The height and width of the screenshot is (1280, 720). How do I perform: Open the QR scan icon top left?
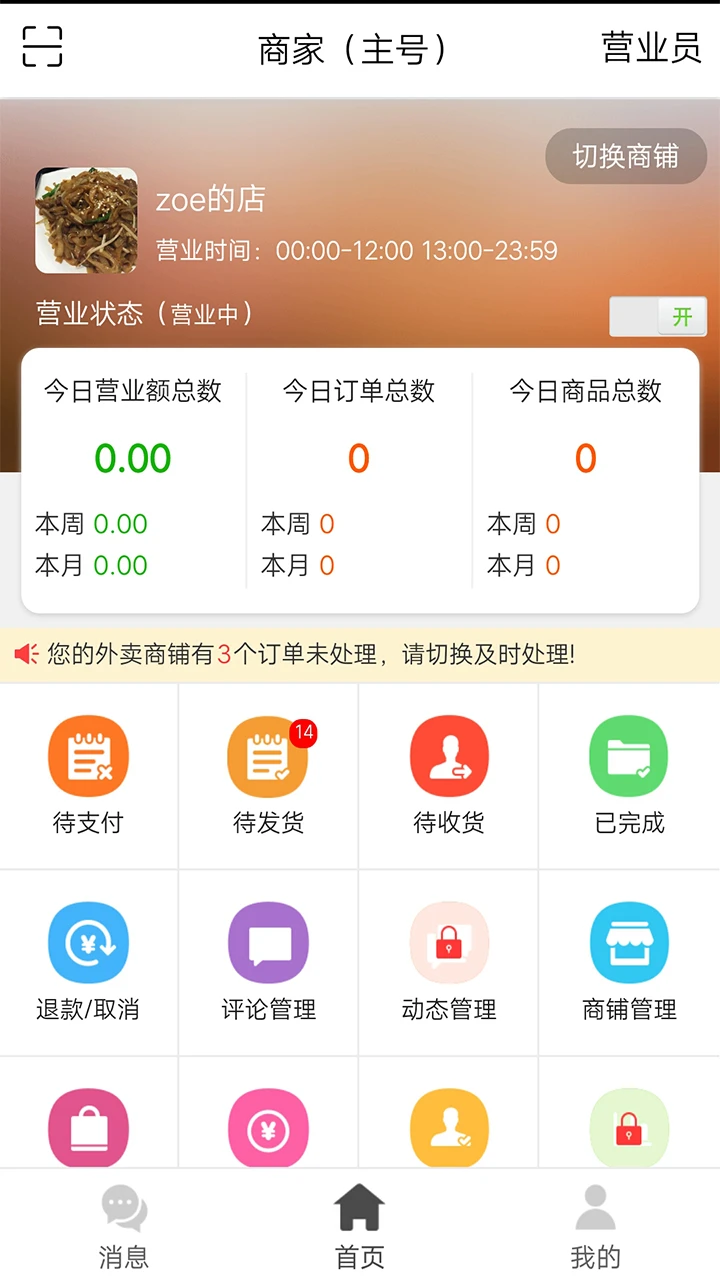pos(42,47)
